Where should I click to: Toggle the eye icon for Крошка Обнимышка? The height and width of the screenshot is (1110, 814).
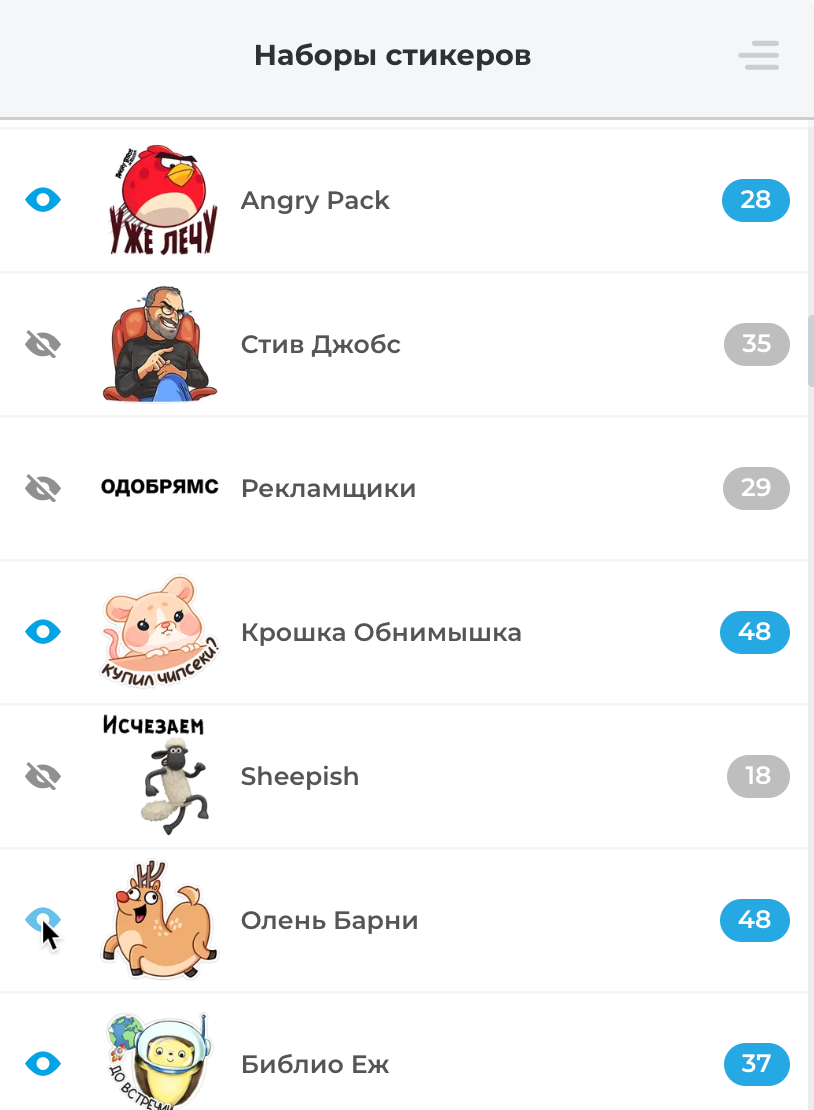(x=43, y=632)
